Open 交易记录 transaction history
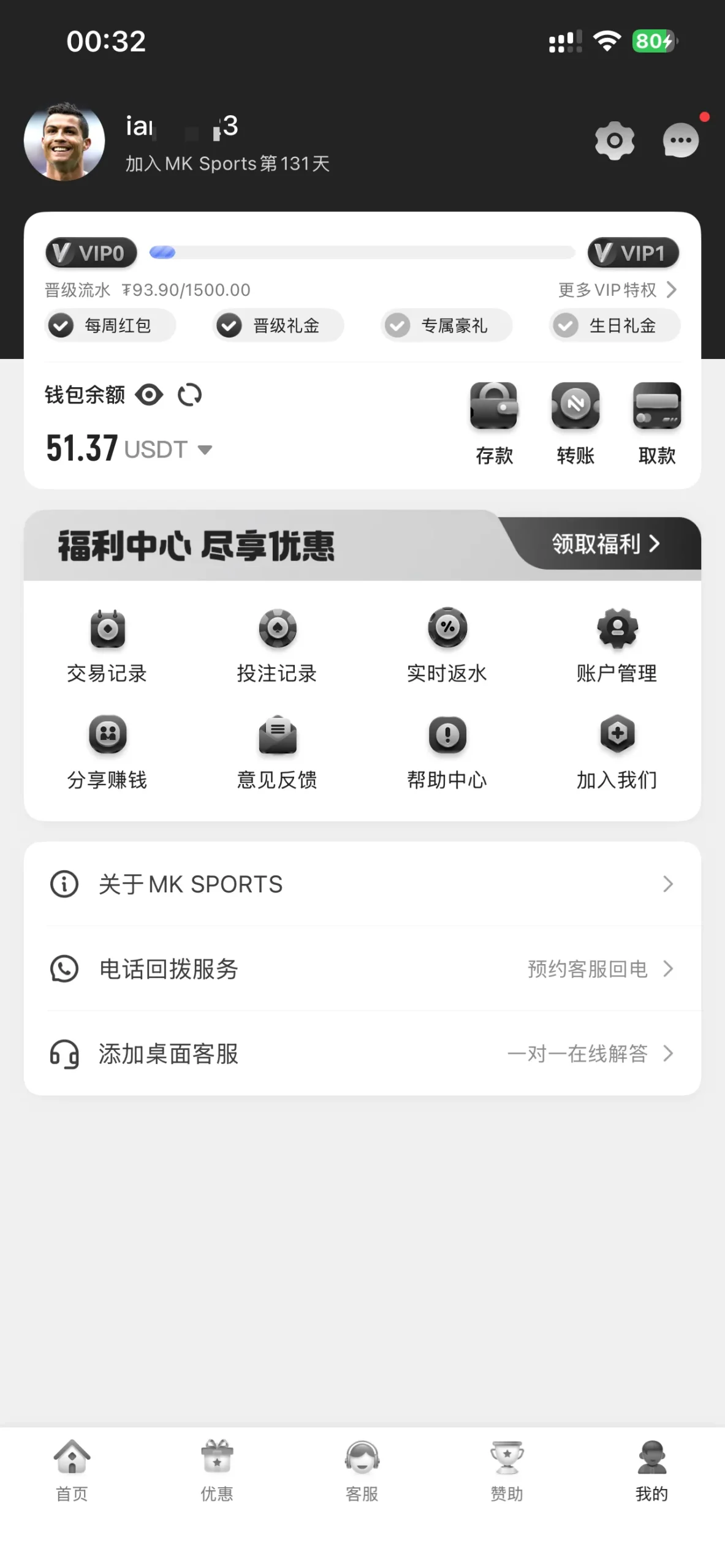 (107, 646)
